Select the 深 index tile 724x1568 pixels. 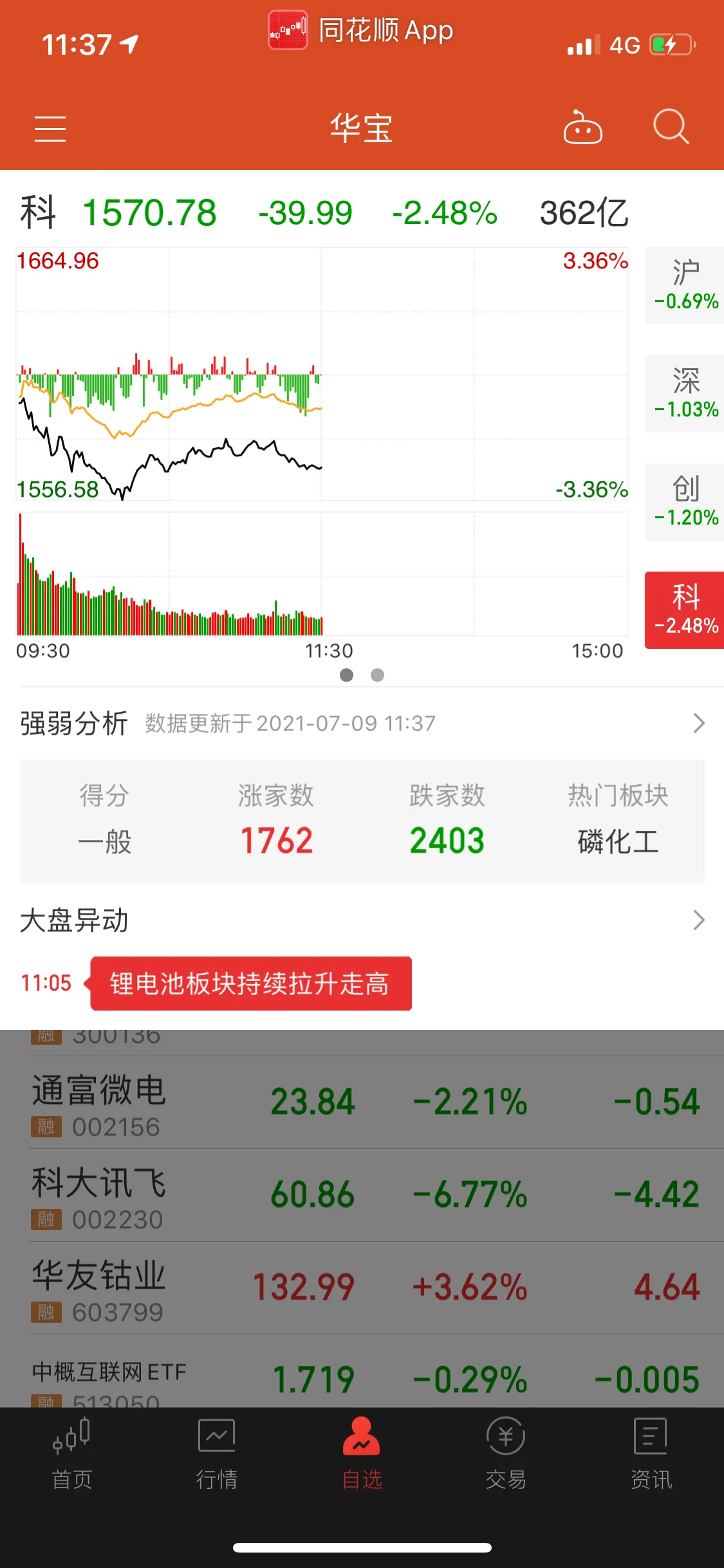[x=685, y=394]
